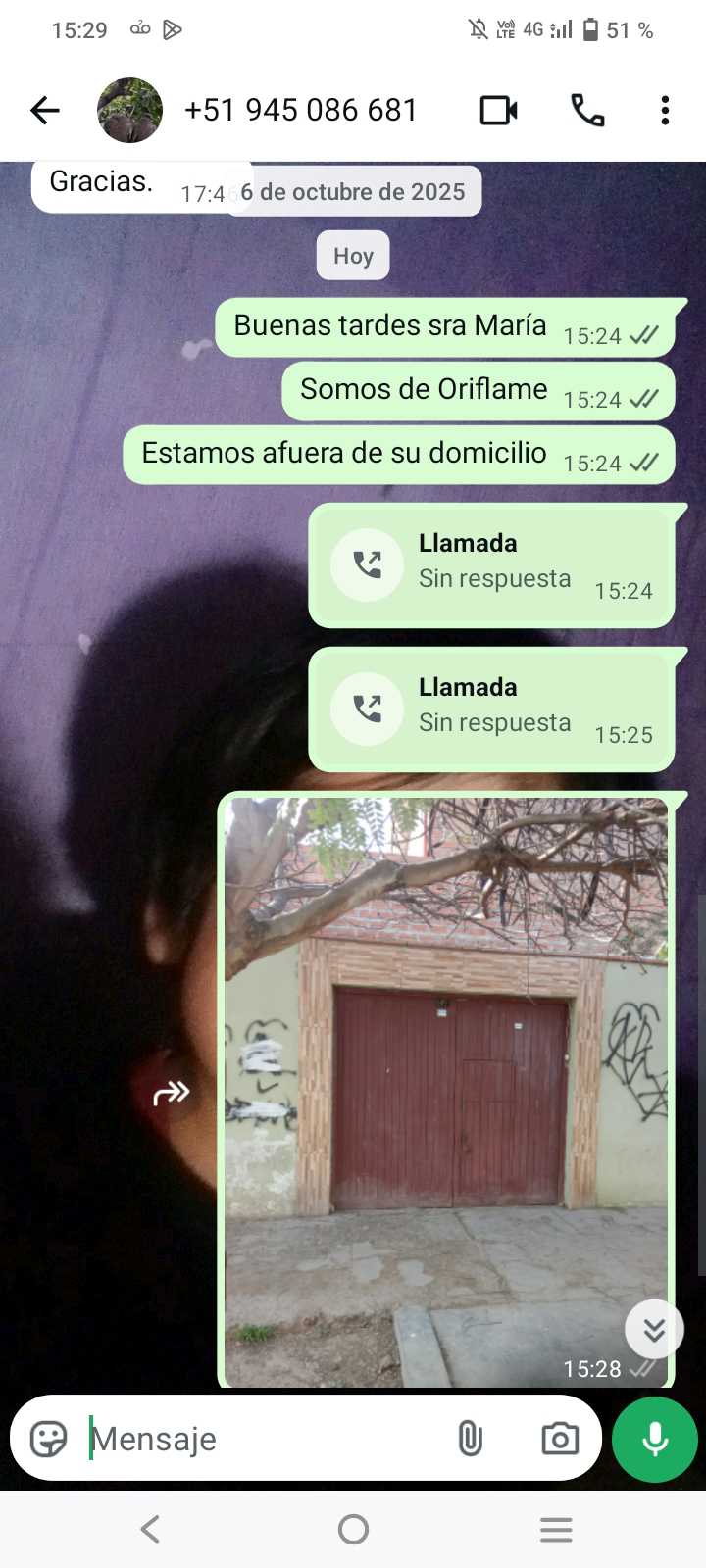Open the recent apps view
The height and width of the screenshot is (1568, 706).
[x=556, y=1529]
